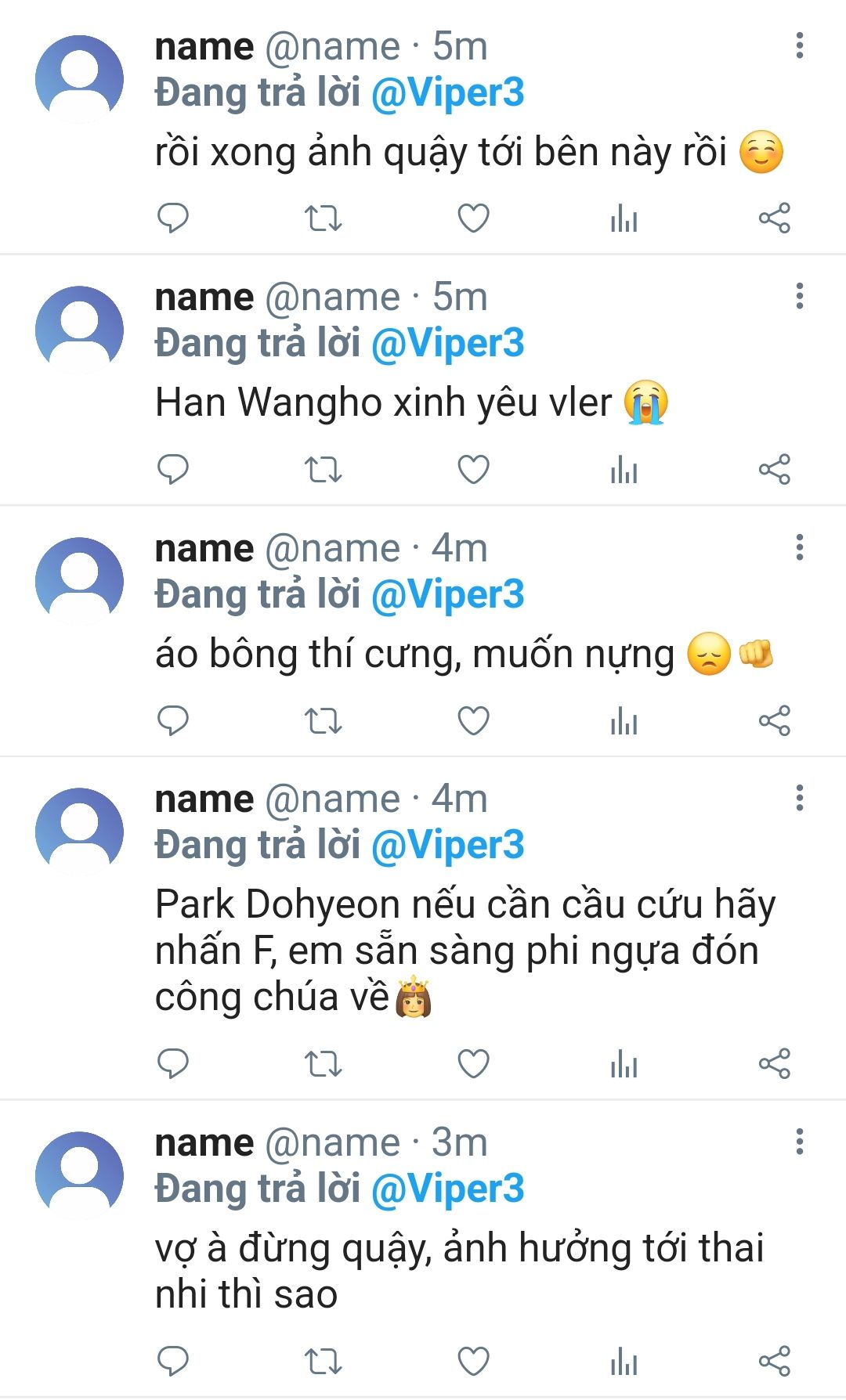Retweet the 'Park Dohyeon nếu cần cầu cứu' reply
Image resolution: width=846 pixels, height=1400 pixels.
(323, 1063)
